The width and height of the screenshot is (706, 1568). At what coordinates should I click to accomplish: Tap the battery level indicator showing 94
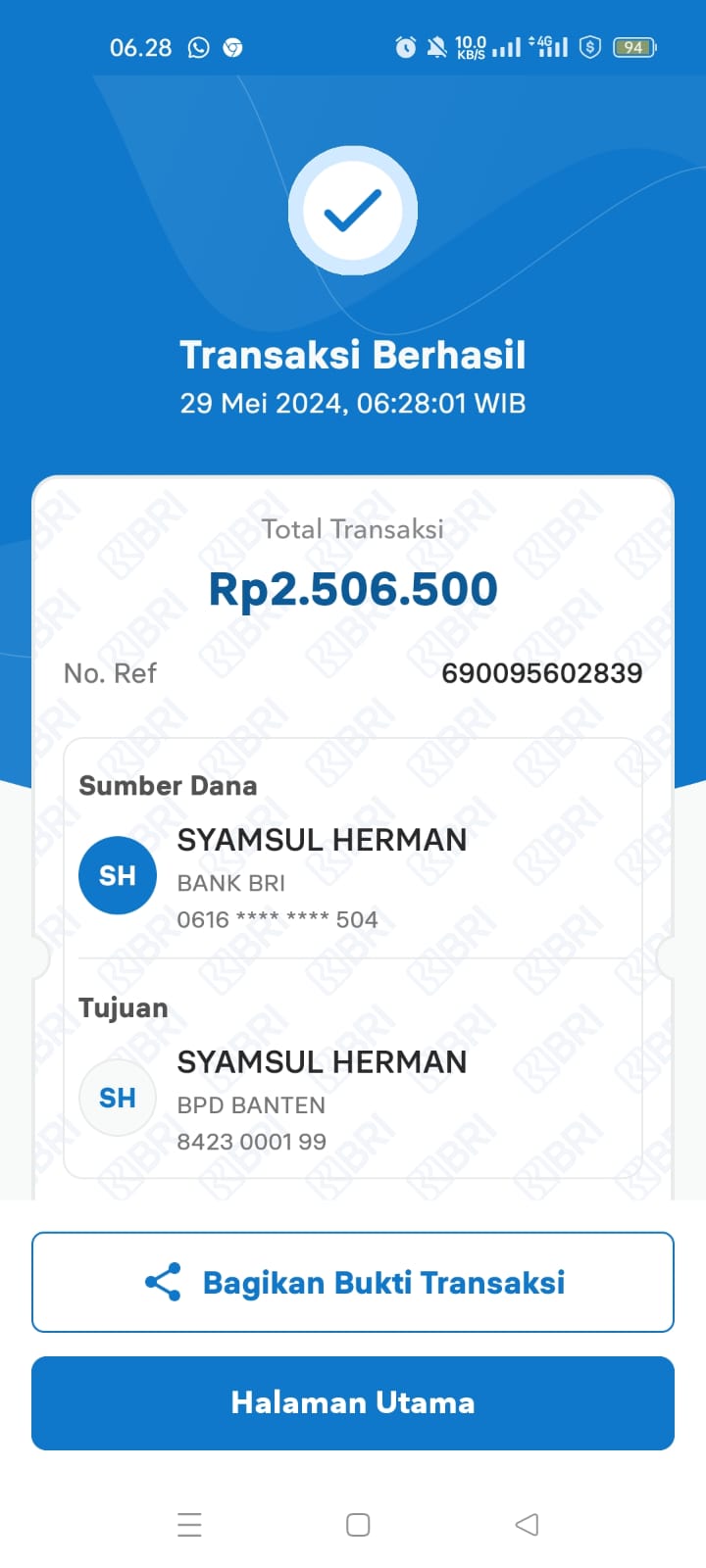[632, 46]
